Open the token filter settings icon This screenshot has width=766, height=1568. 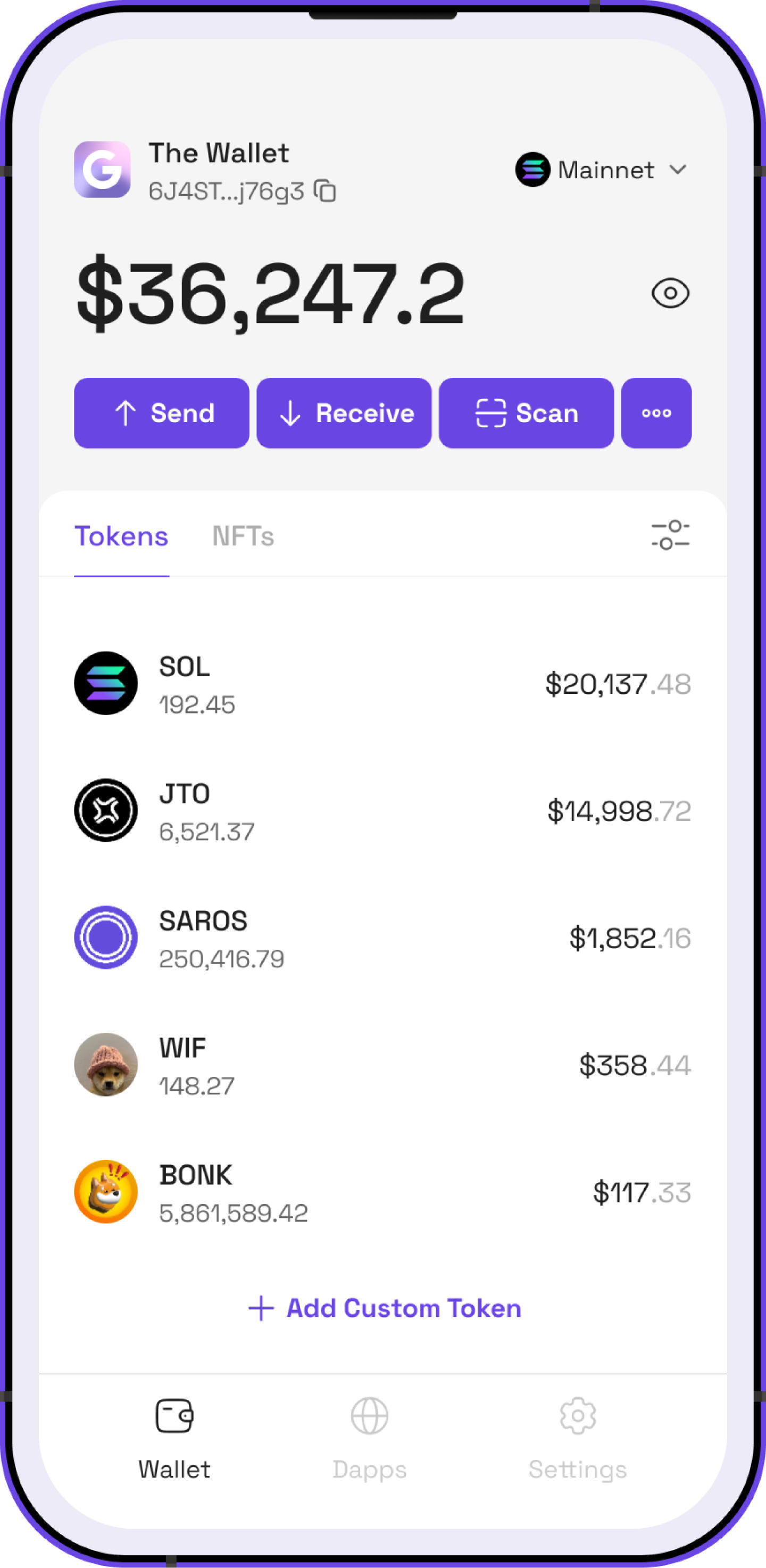pos(670,535)
